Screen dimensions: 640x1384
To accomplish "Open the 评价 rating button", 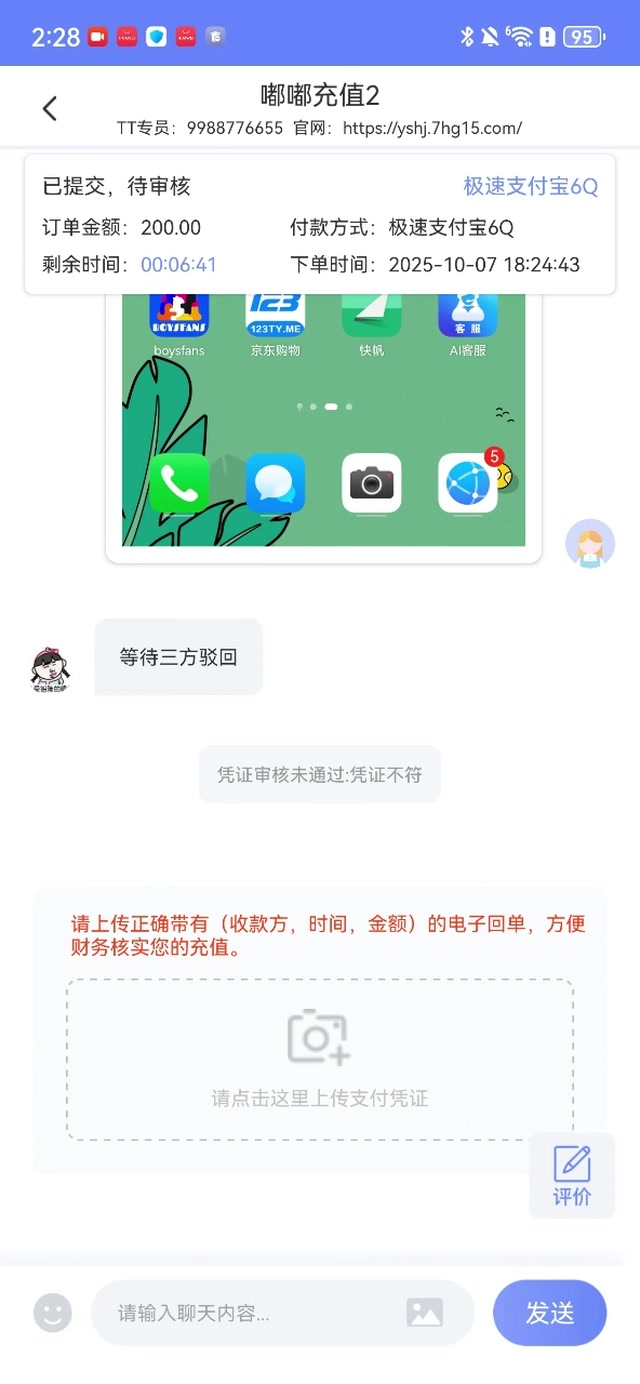I will pyautogui.click(x=572, y=1176).
